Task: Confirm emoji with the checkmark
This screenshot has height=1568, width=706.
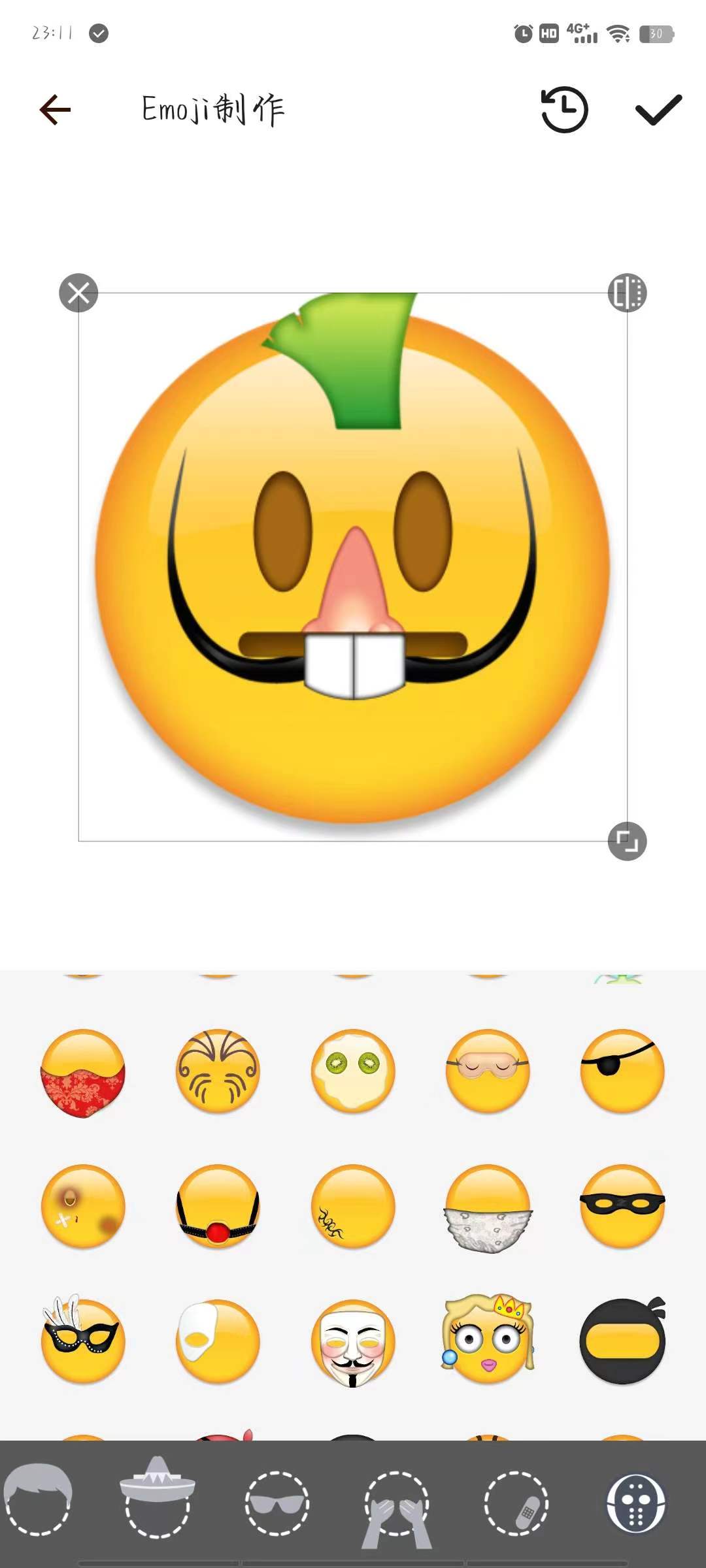Action: pos(658,109)
